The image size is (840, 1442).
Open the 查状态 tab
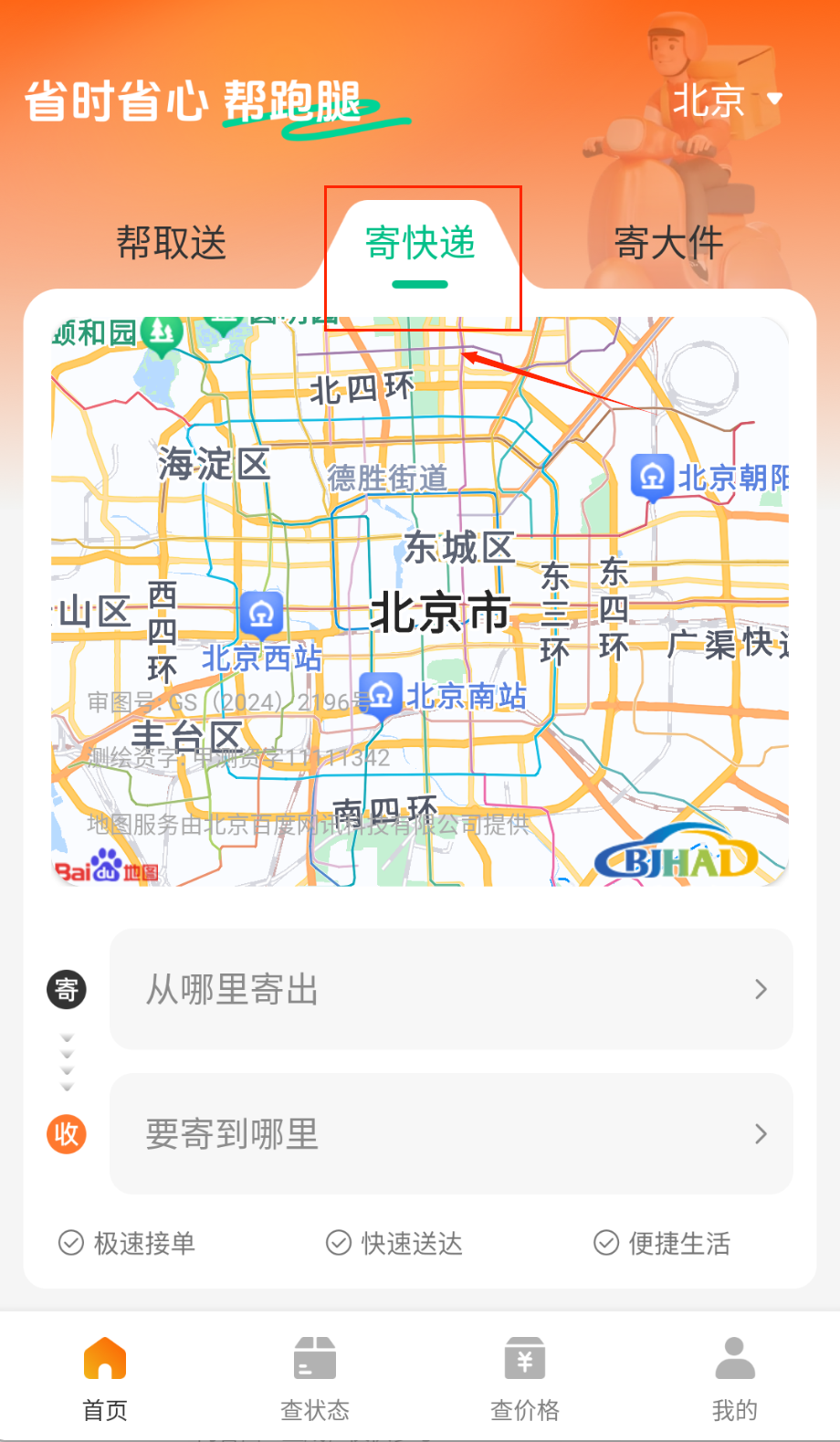315,1378
